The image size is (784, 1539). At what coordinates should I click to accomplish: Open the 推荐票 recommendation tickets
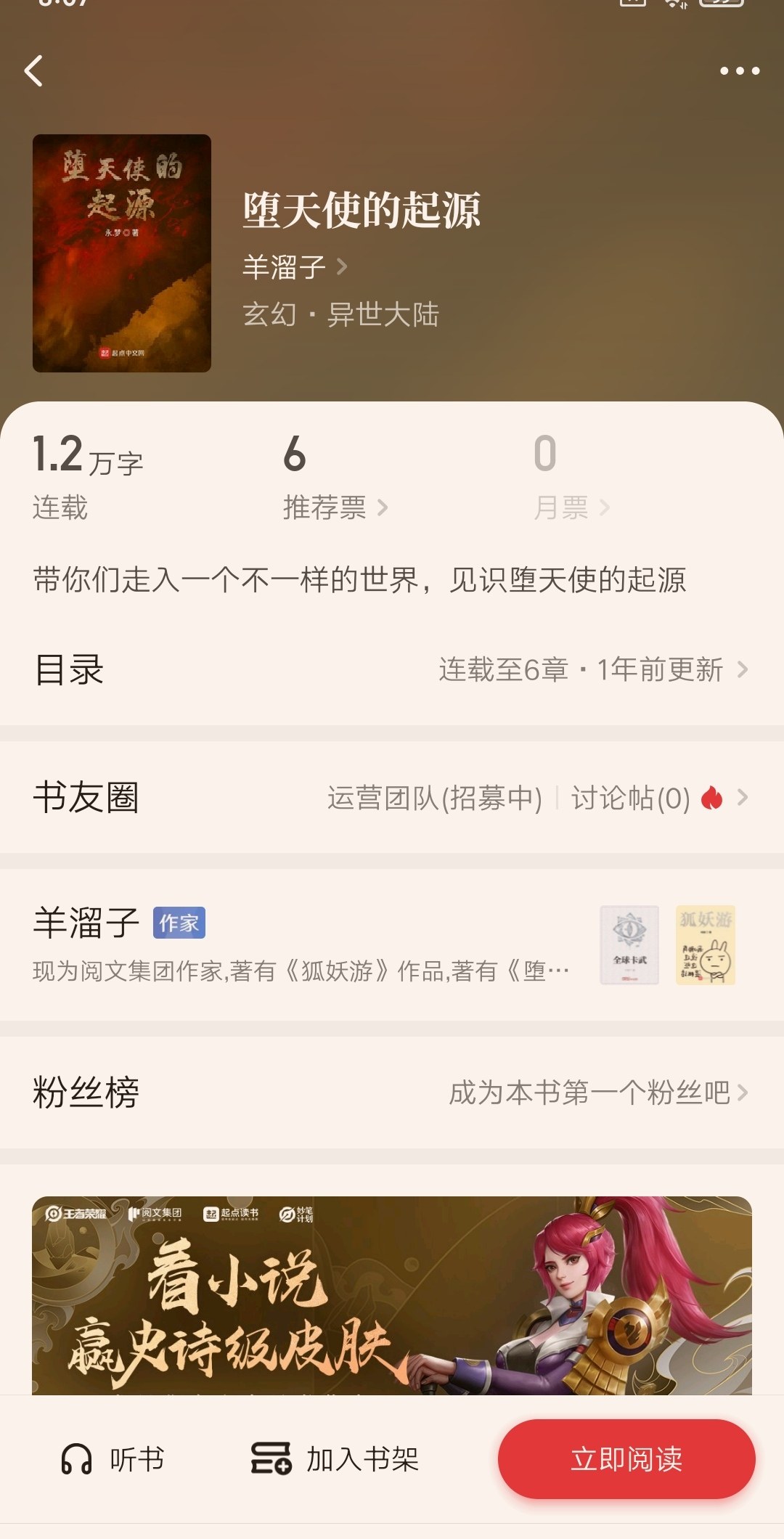pos(335,507)
